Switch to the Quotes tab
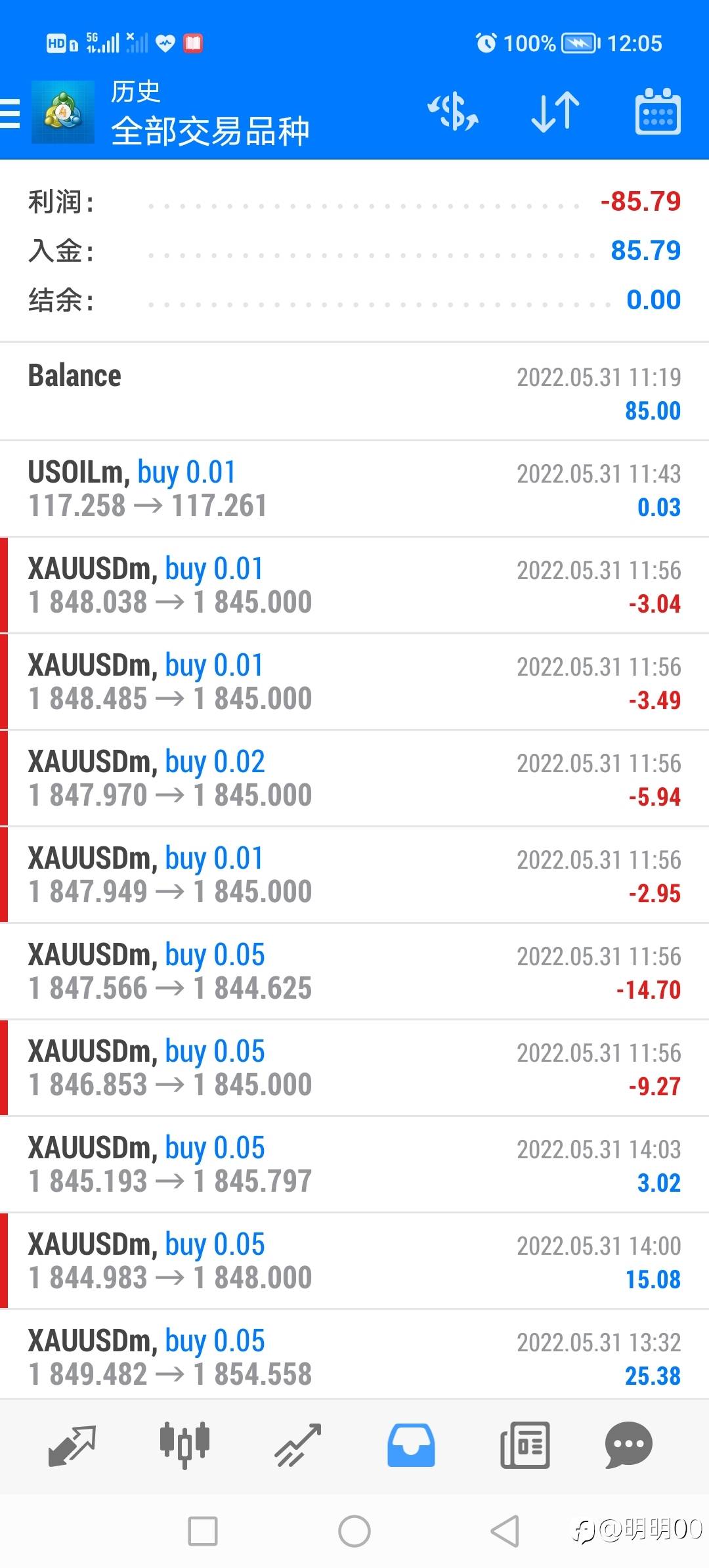Viewport: 709px width, 1568px height. 72,1446
